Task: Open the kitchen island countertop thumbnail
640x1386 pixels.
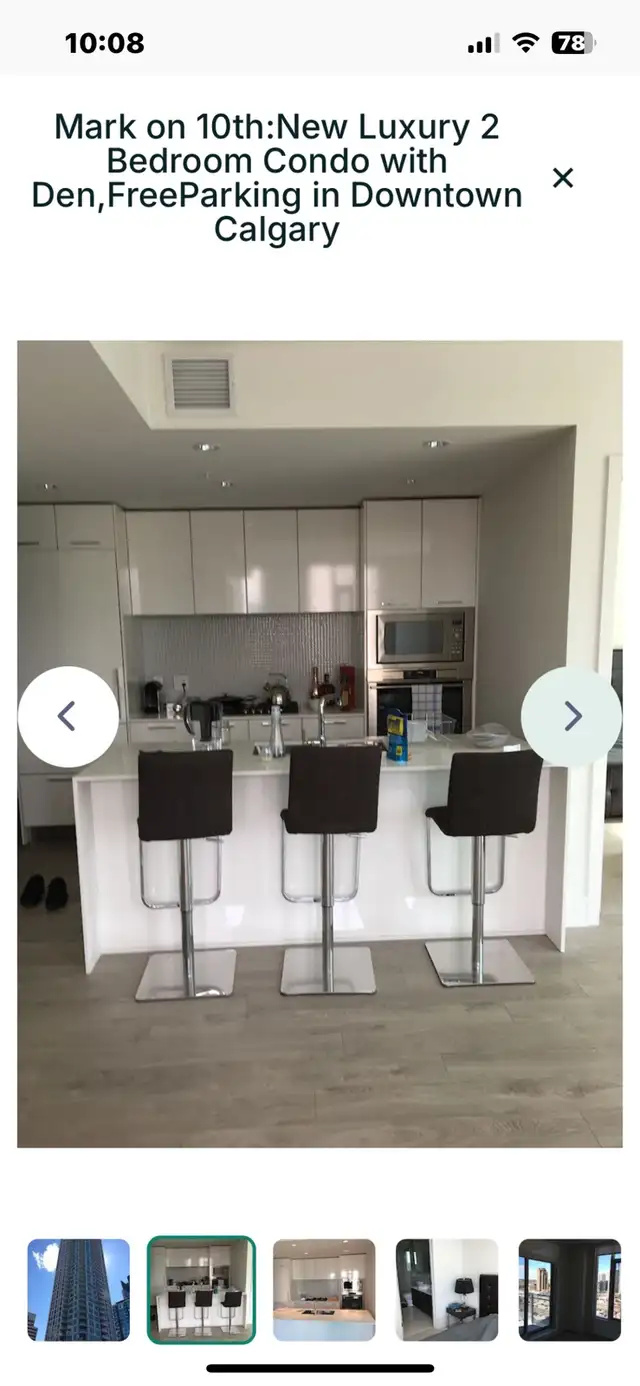Action: 324,1289
